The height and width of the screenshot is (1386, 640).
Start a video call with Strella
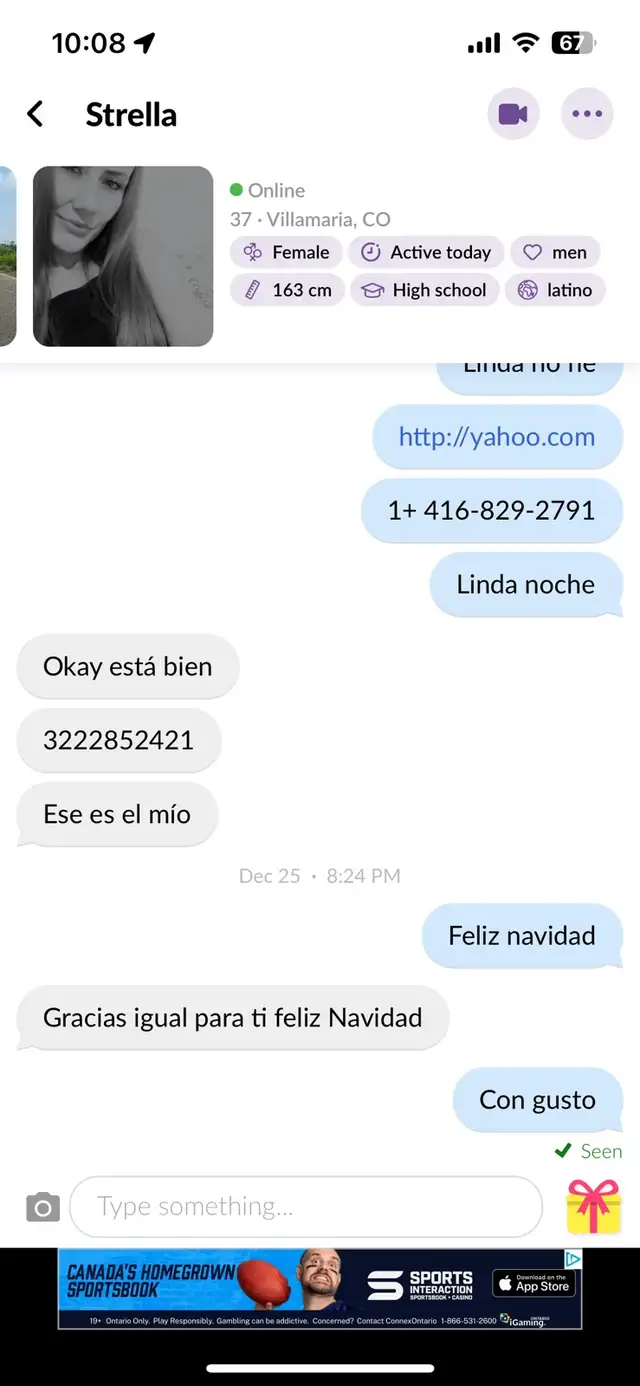pos(513,114)
